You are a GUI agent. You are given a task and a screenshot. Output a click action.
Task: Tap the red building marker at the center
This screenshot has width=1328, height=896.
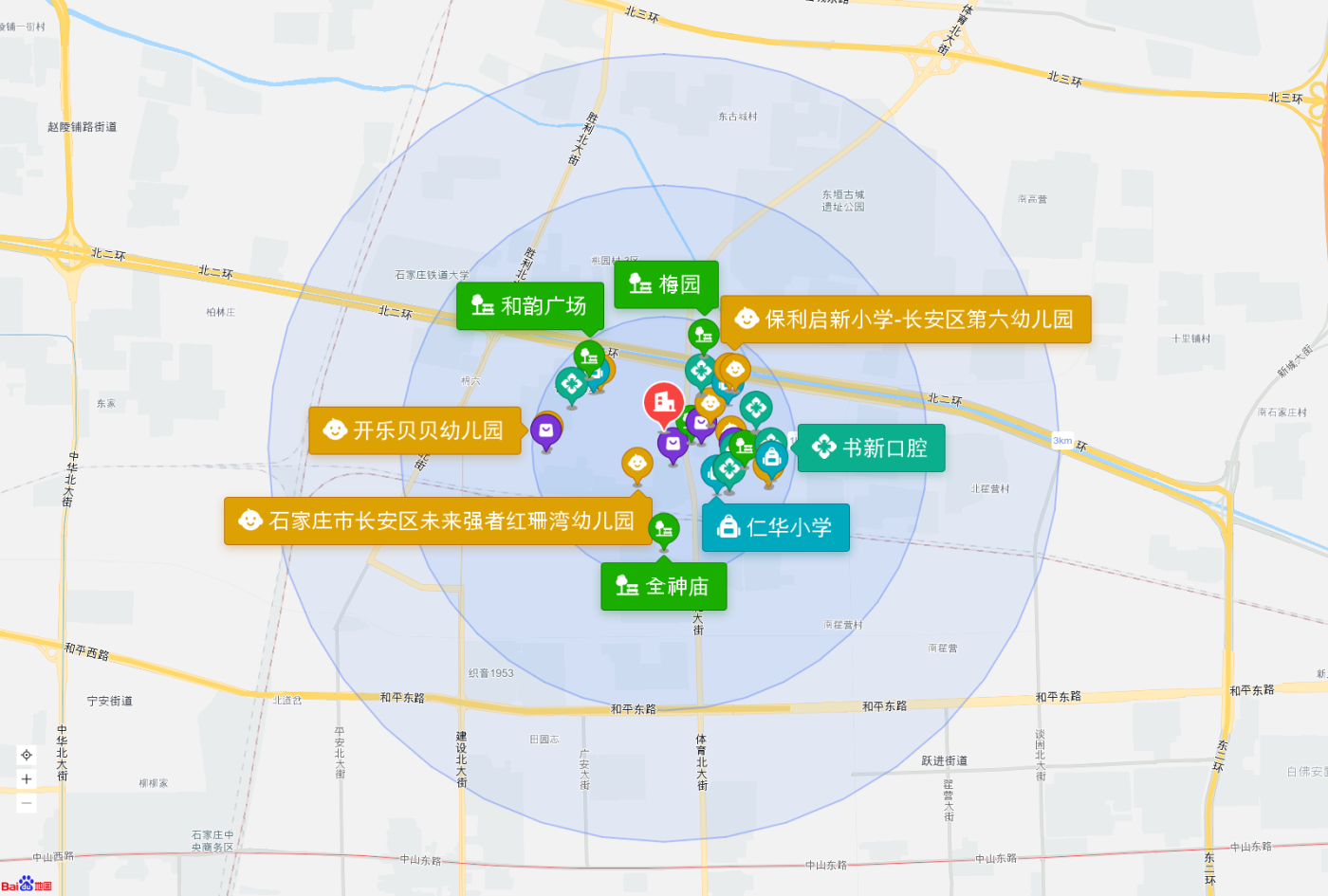[664, 402]
